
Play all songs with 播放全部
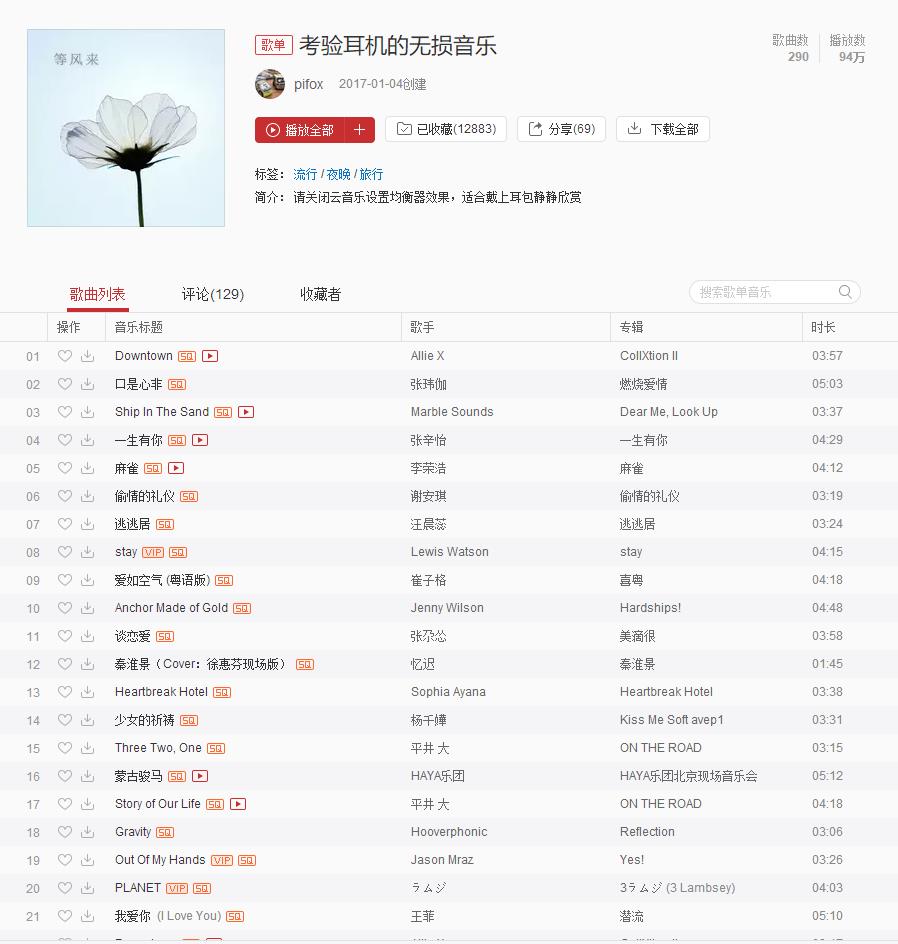[x=300, y=130]
